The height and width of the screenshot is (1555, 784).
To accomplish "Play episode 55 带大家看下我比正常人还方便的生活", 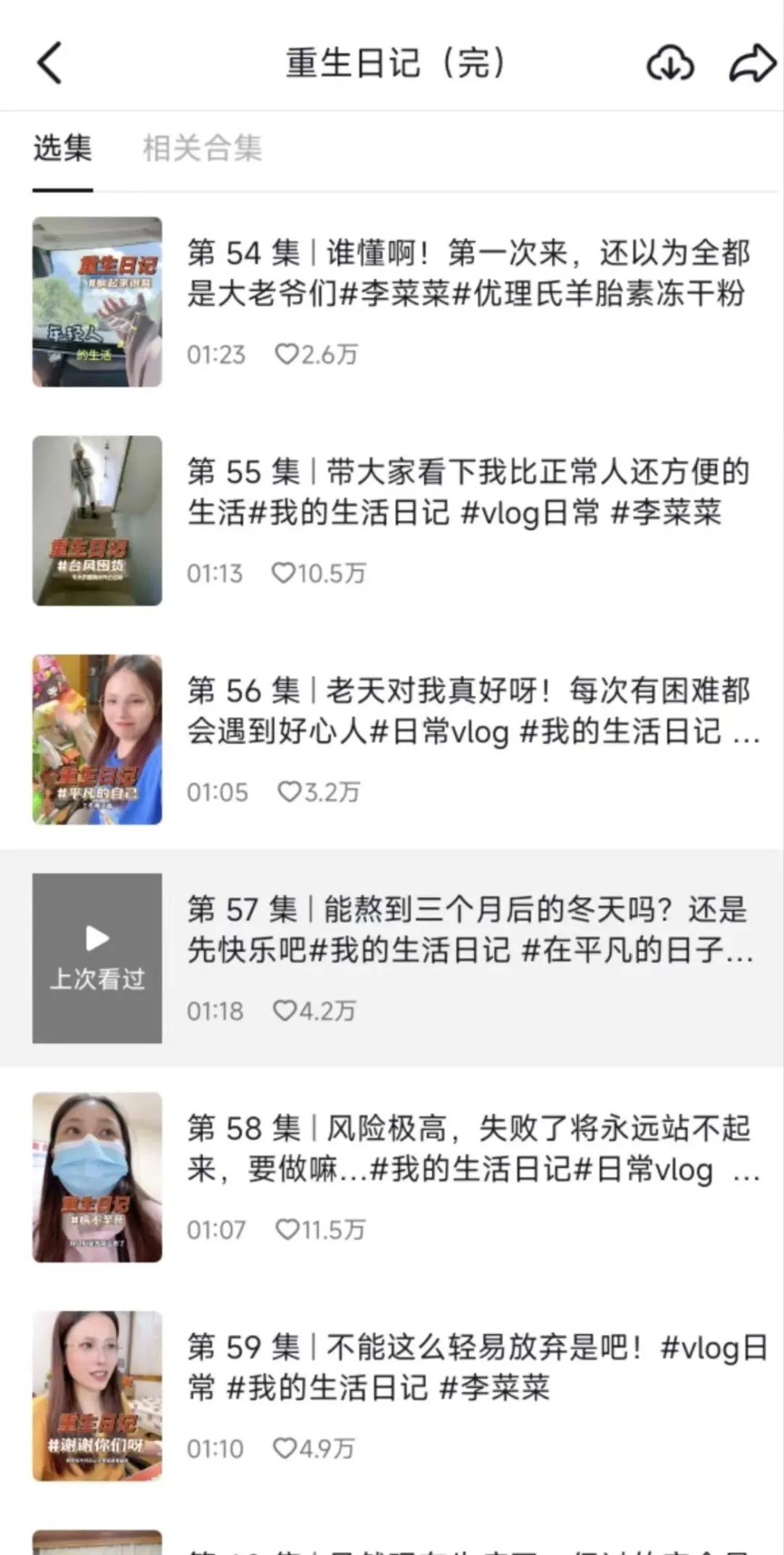I will (467, 492).
